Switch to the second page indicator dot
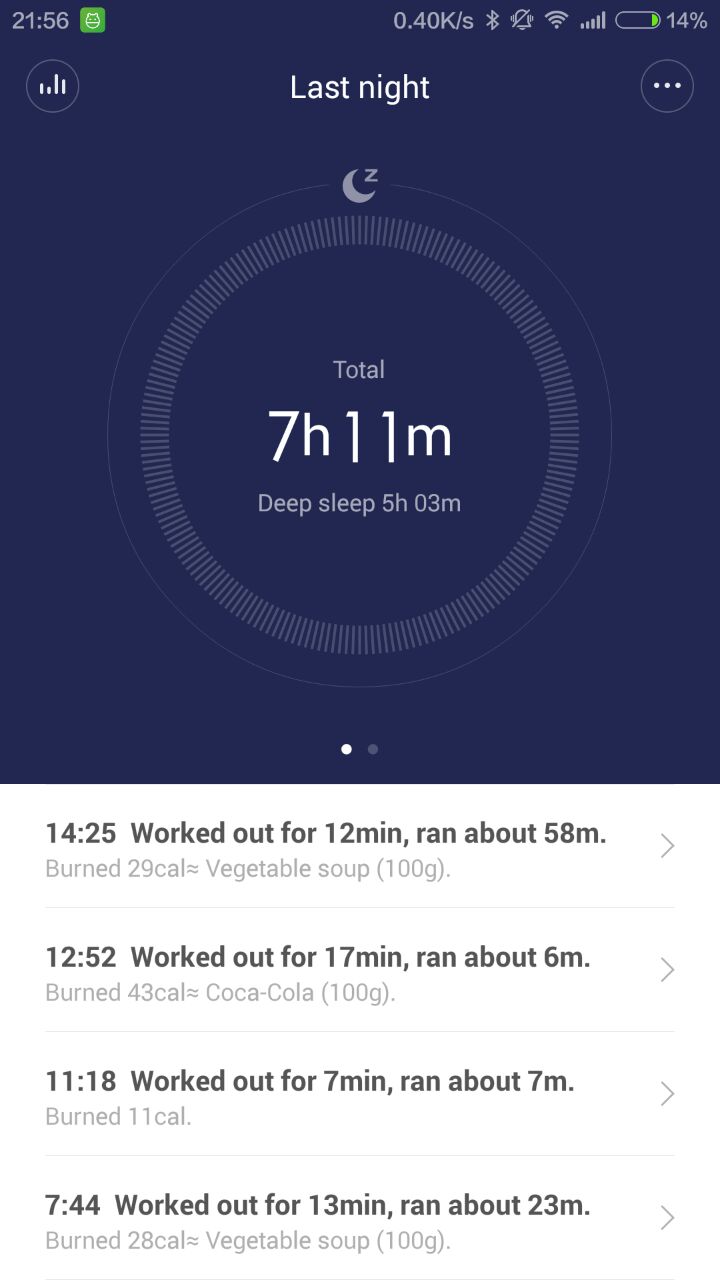The width and height of the screenshot is (720, 1280). (373, 748)
